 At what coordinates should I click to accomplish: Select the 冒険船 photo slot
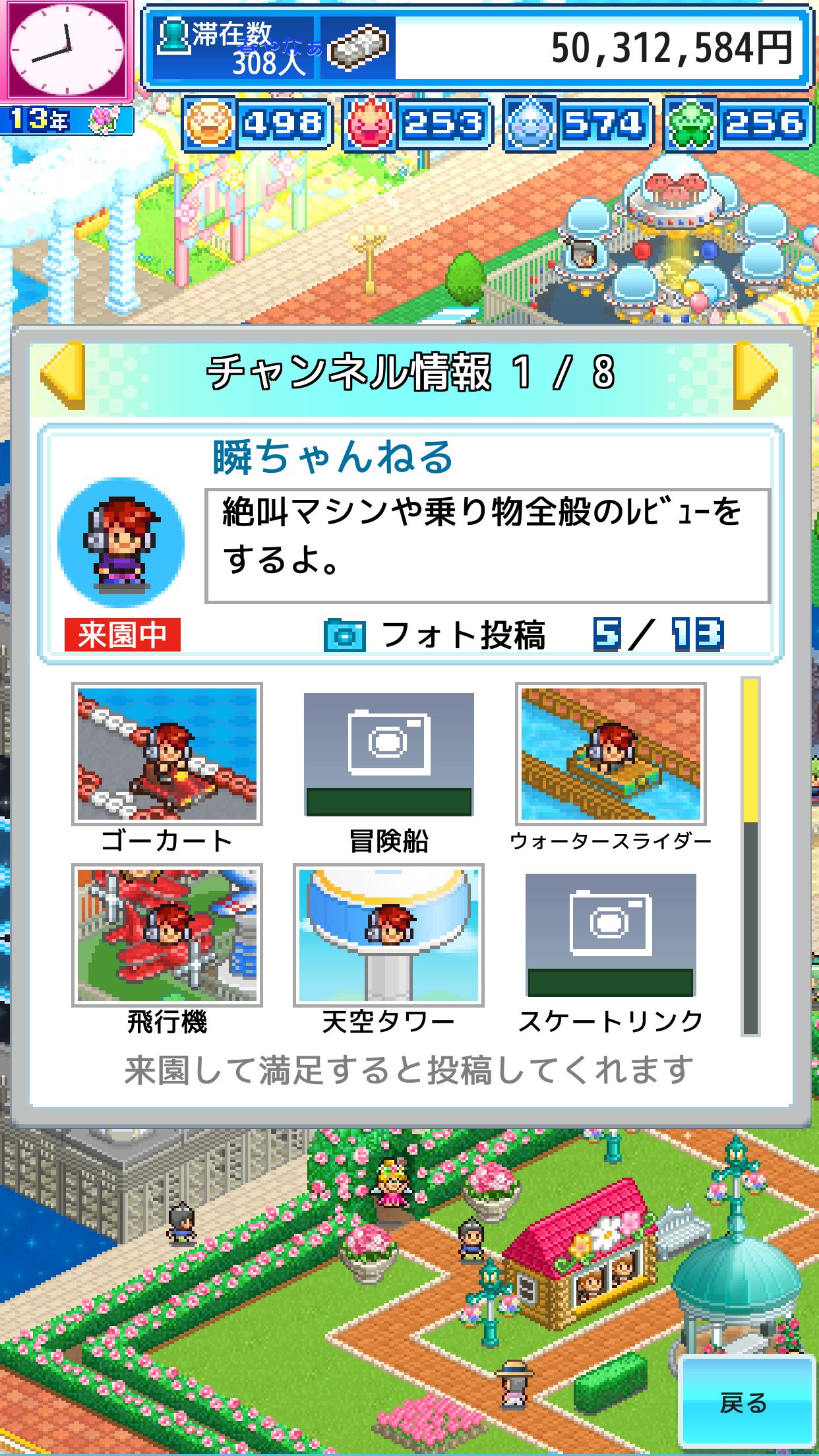coord(388,754)
